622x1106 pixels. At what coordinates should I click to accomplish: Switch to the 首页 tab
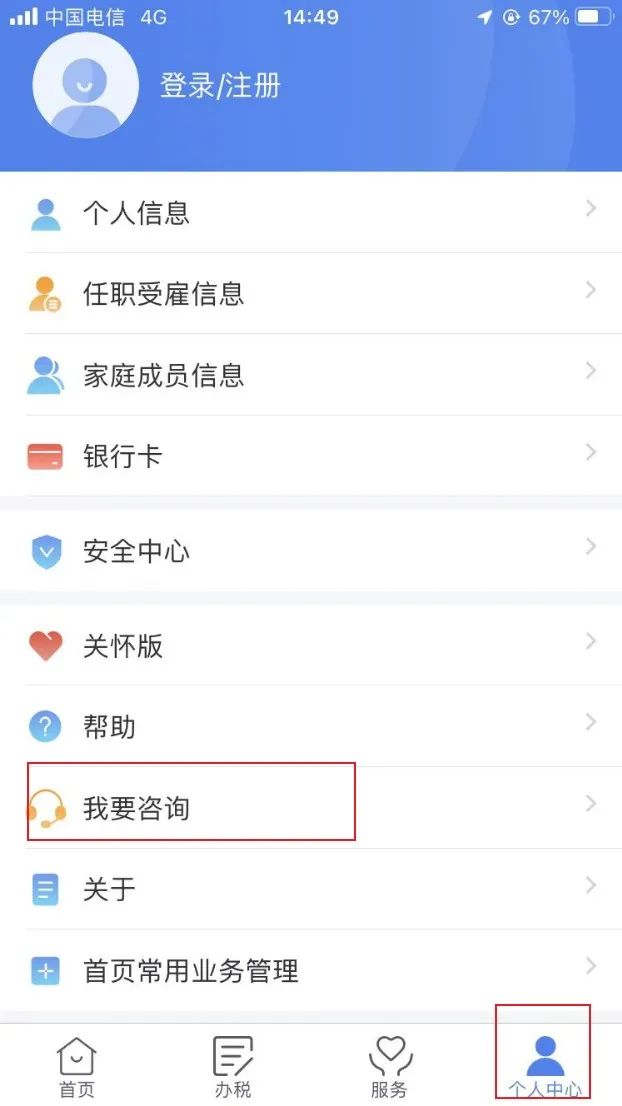(x=77, y=1067)
